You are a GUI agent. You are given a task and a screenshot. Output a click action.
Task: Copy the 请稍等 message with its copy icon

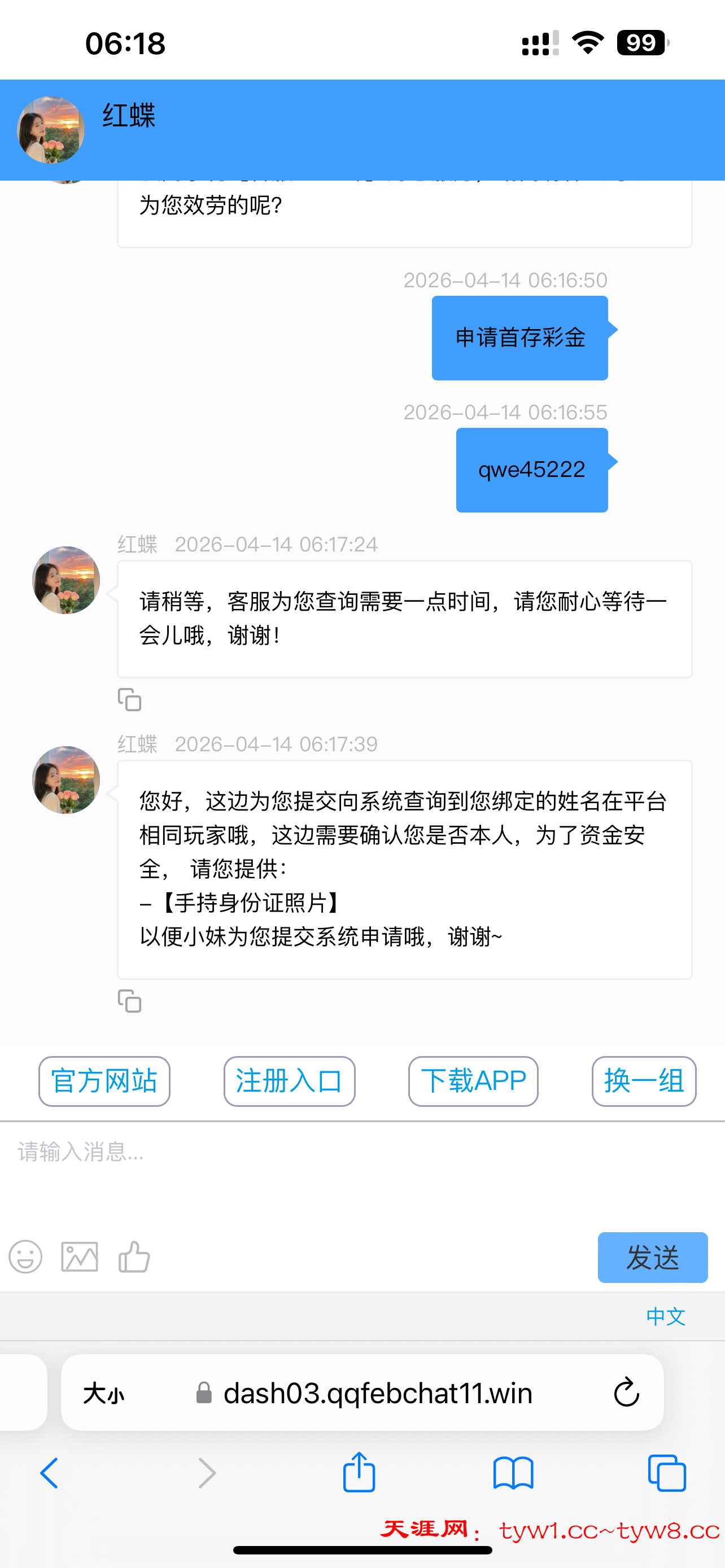pos(130,700)
